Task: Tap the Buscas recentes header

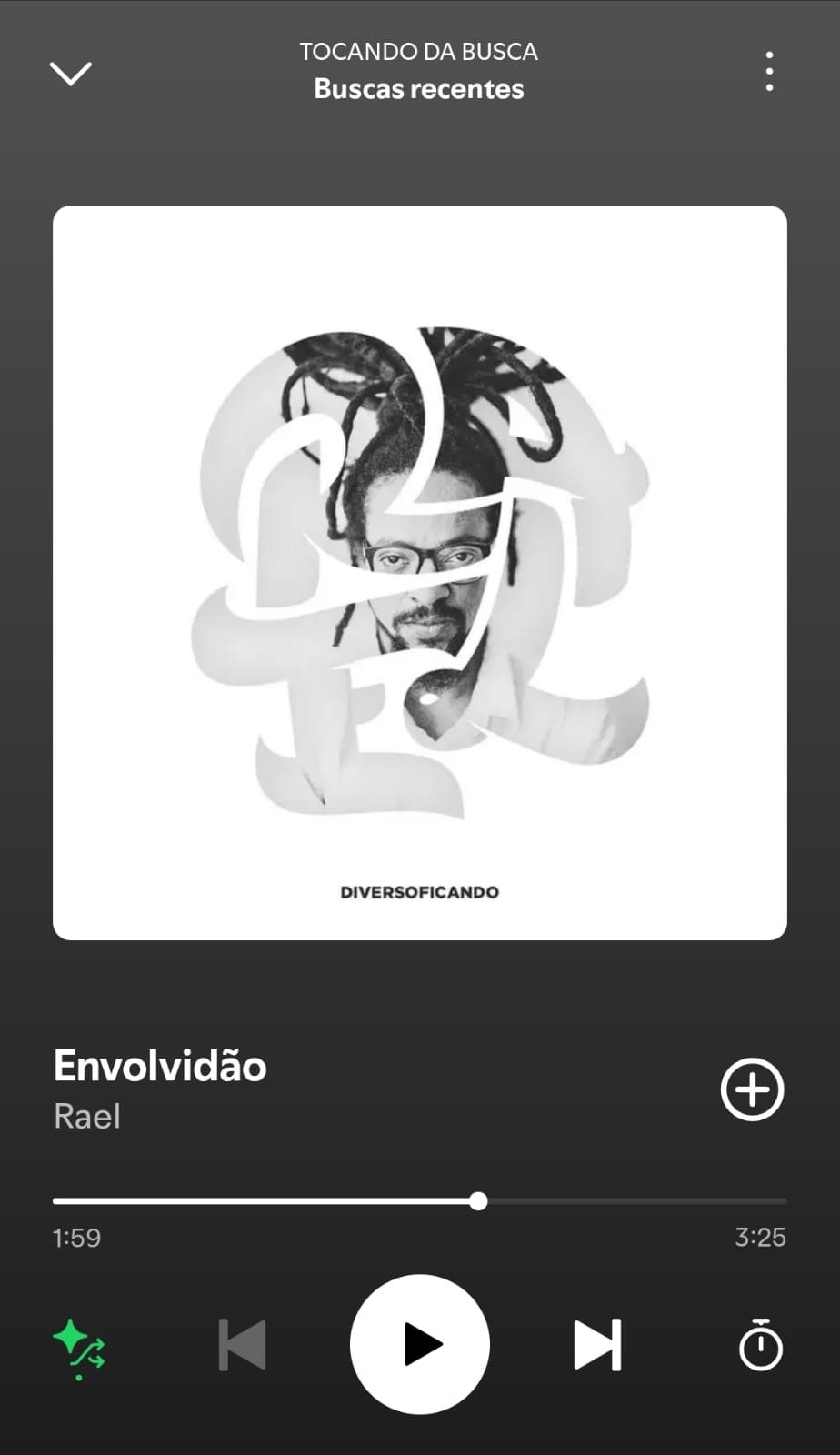Action: (418, 88)
